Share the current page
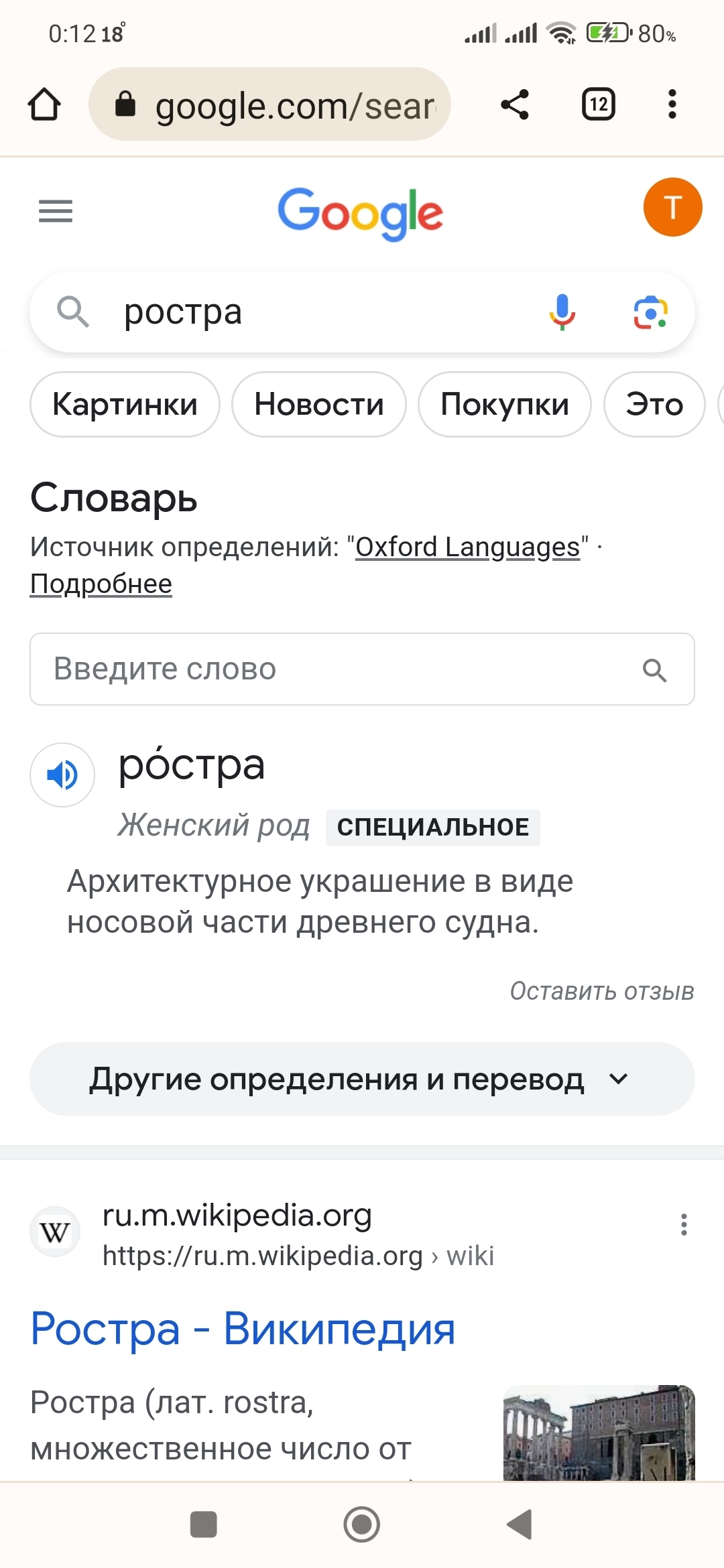 (x=515, y=105)
